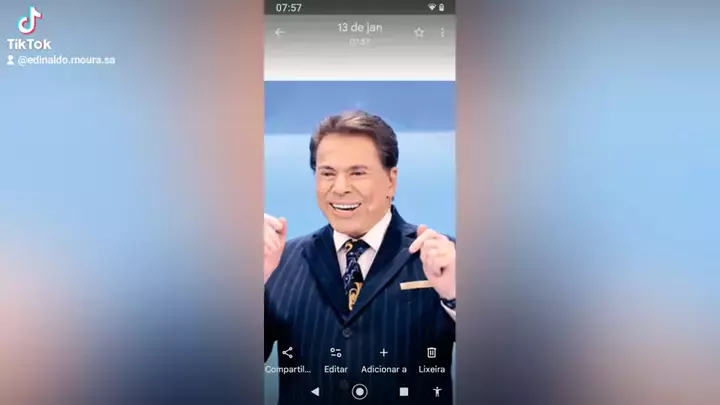720x405 pixels.
Task: Go to home via the circle button
Action: coord(360,391)
